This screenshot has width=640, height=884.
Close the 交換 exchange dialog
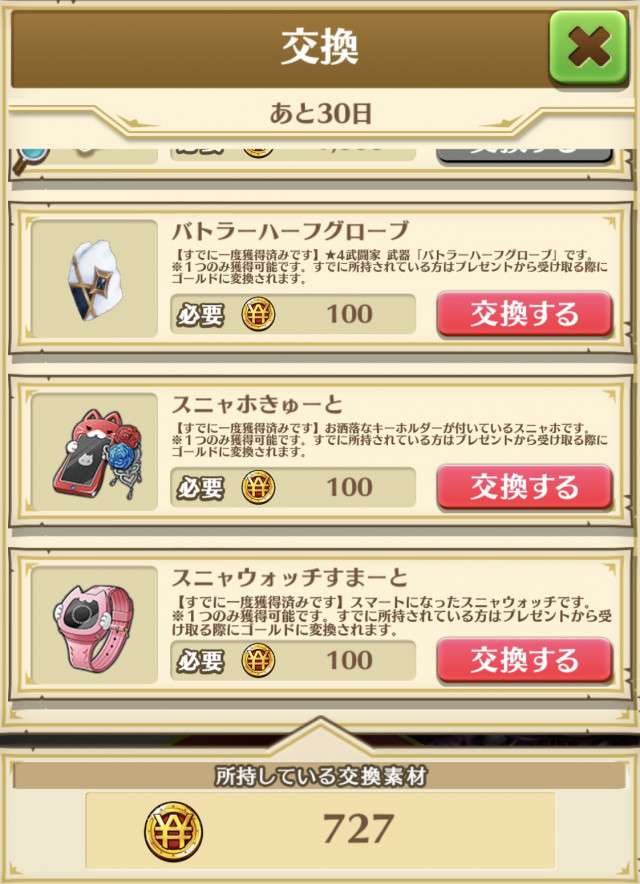point(591,46)
